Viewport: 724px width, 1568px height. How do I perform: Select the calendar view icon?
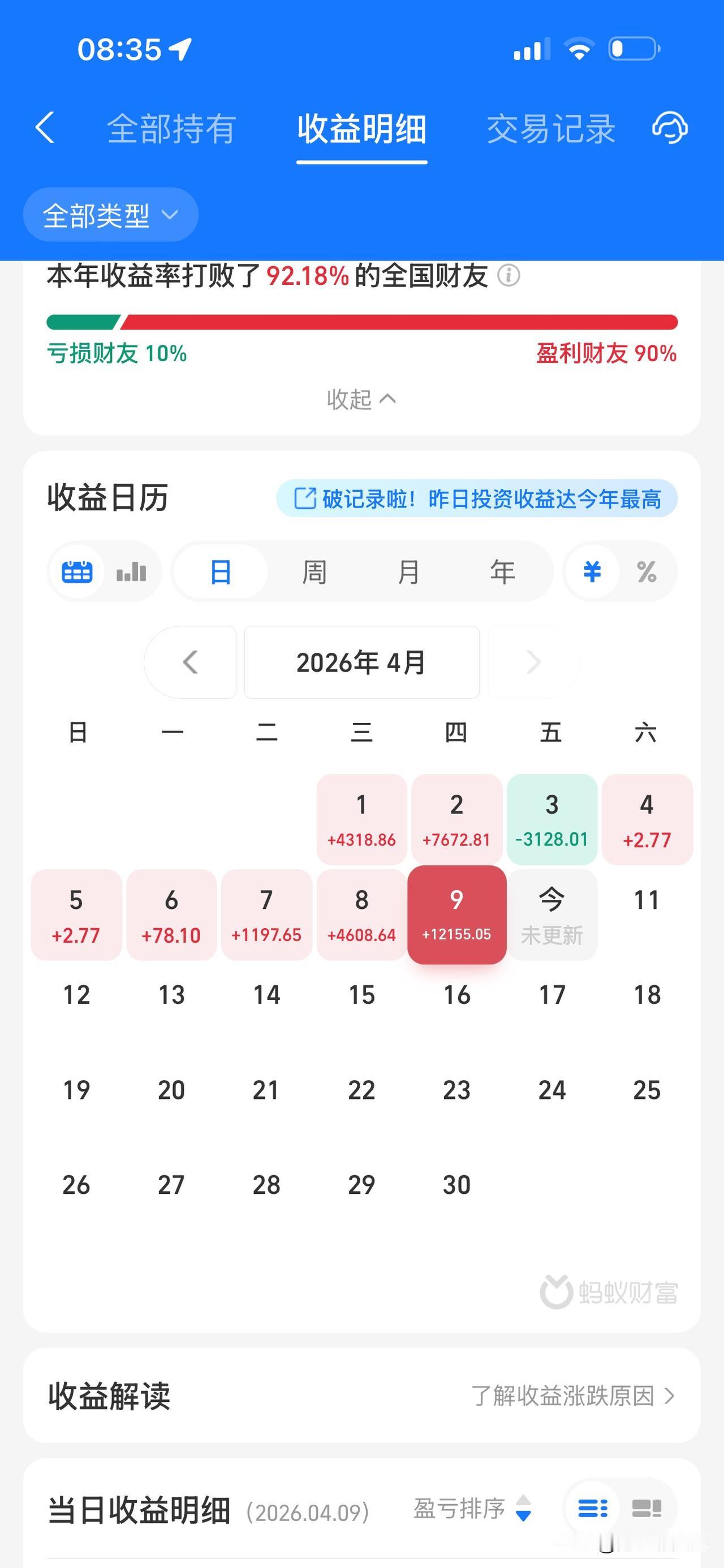point(77,571)
